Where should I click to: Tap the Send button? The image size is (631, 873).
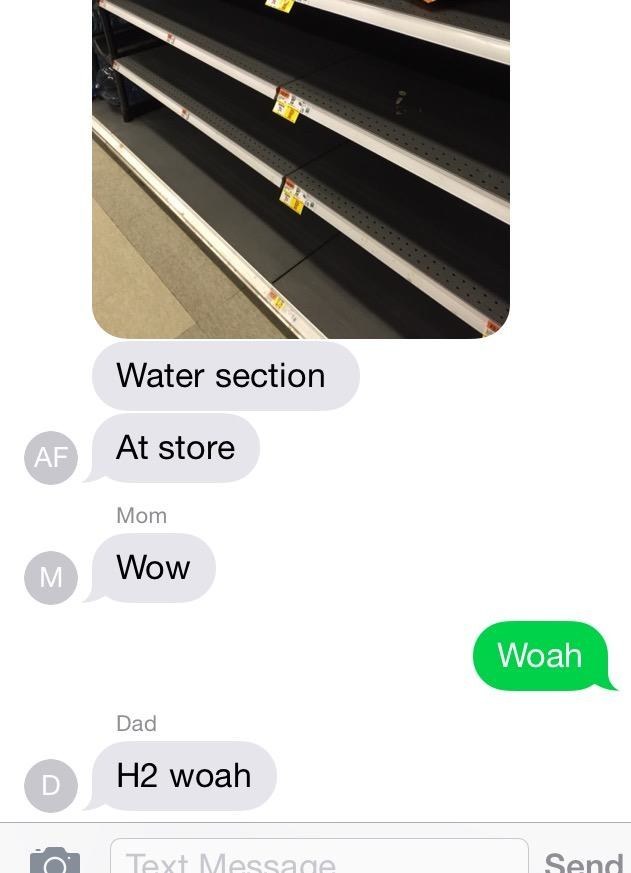click(x=584, y=860)
